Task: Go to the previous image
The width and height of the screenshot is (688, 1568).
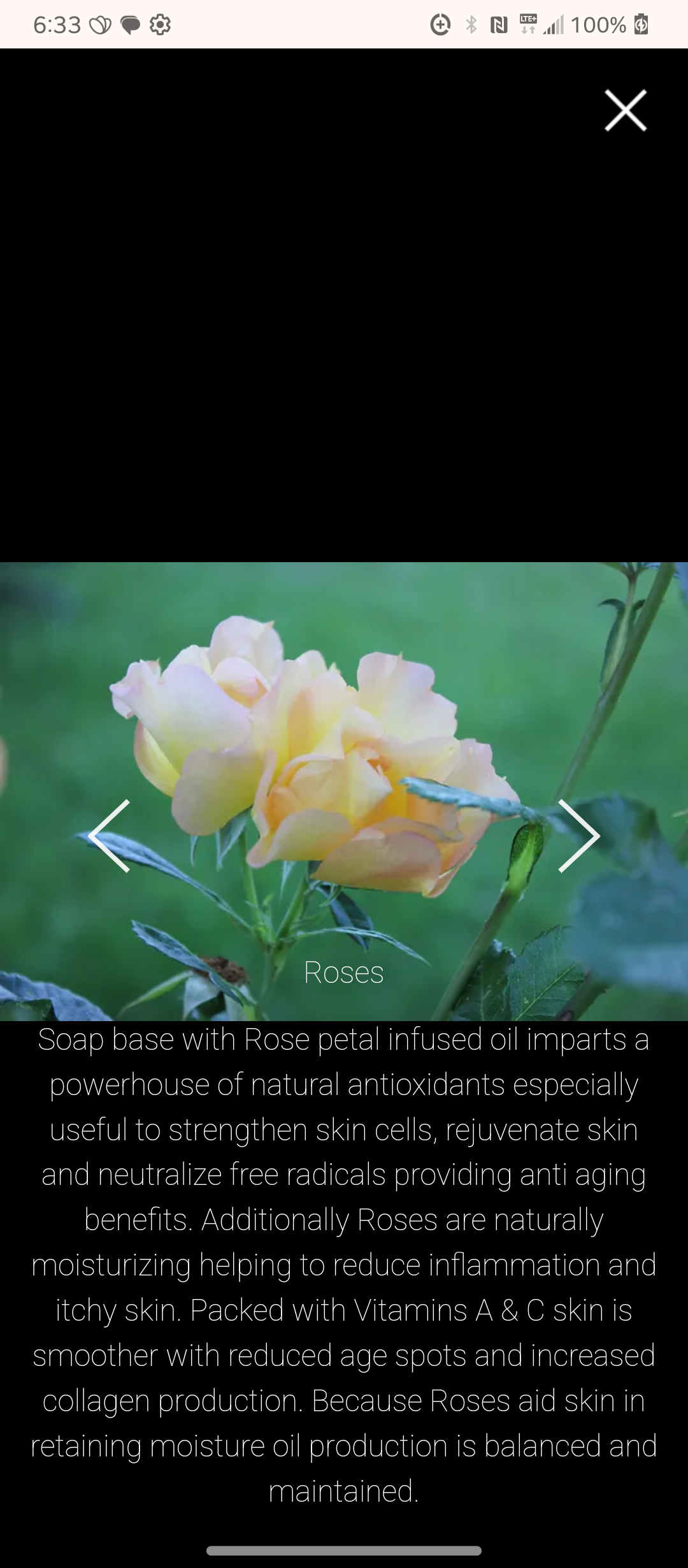Action: [x=110, y=835]
